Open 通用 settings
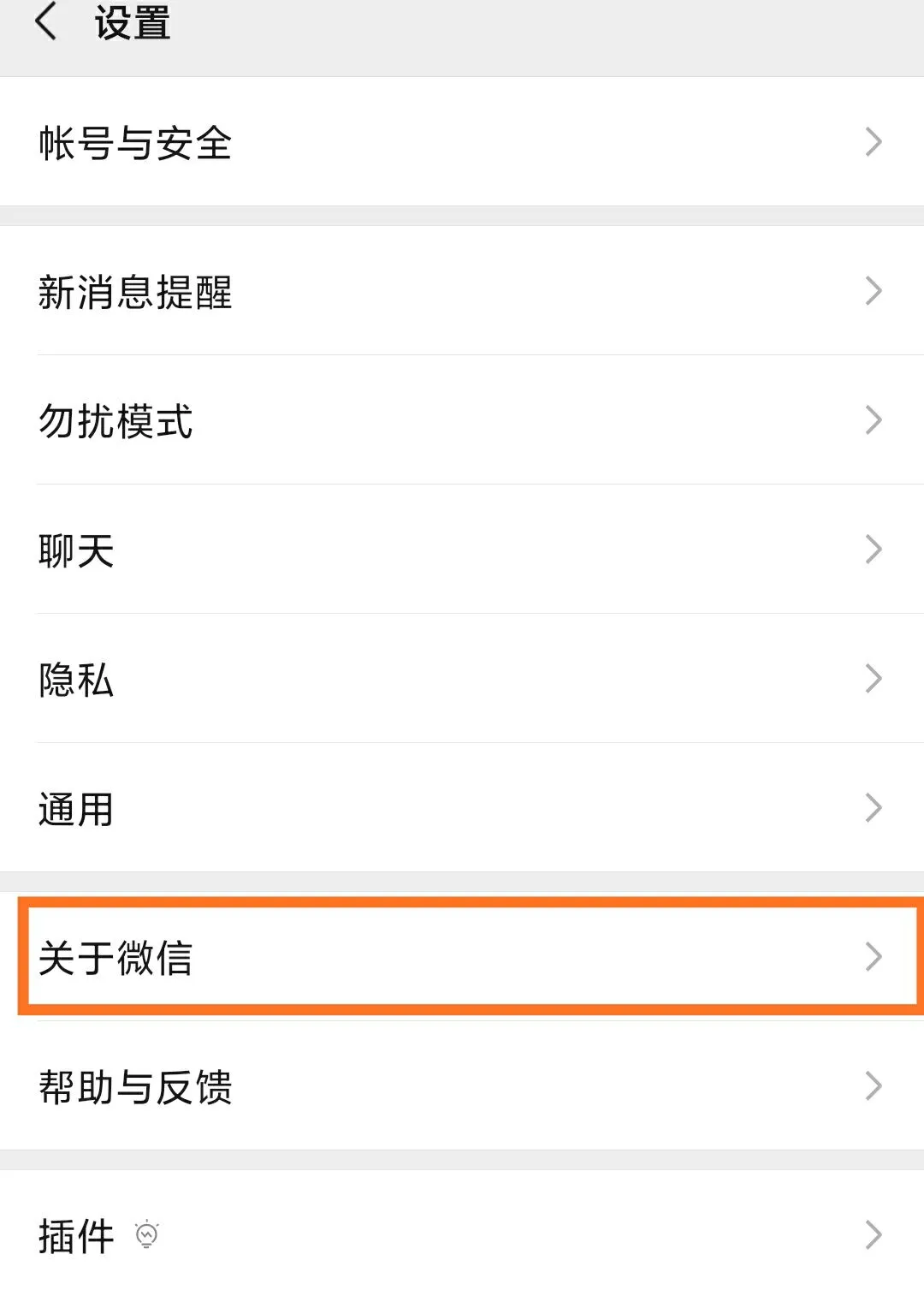Image resolution: width=924 pixels, height=1296 pixels. tap(462, 808)
